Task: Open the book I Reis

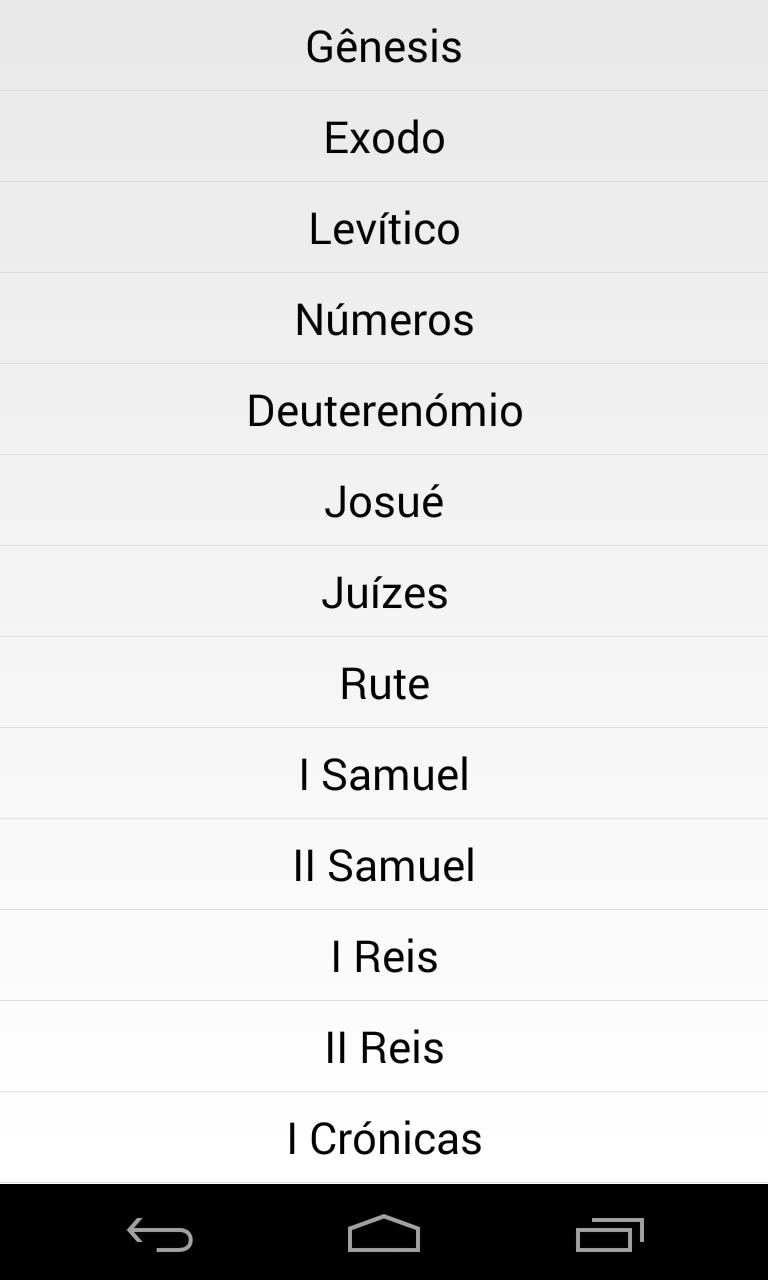Action: (384, 955)
